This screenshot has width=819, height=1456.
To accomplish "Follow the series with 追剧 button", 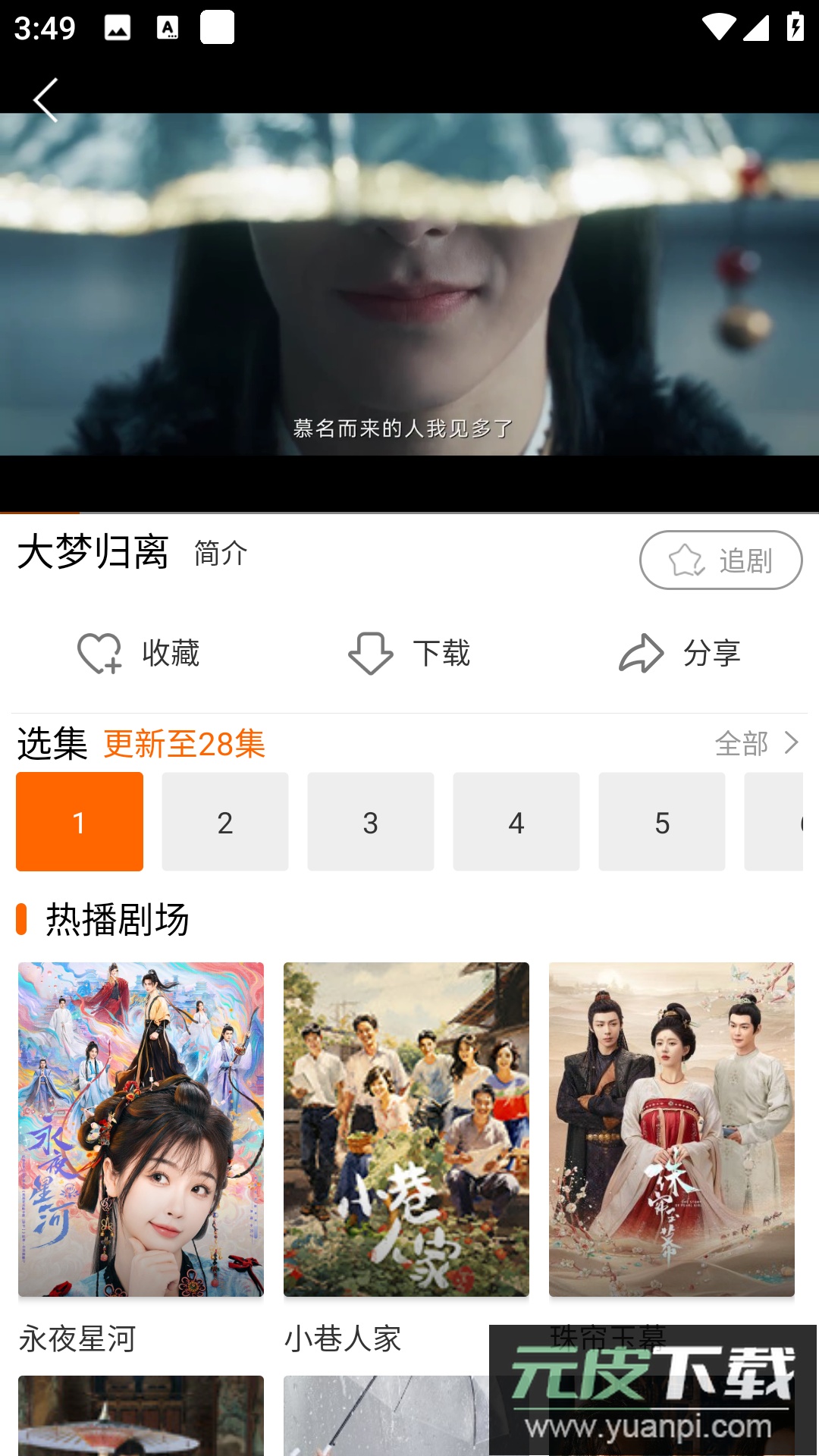I will click(720, 560).
